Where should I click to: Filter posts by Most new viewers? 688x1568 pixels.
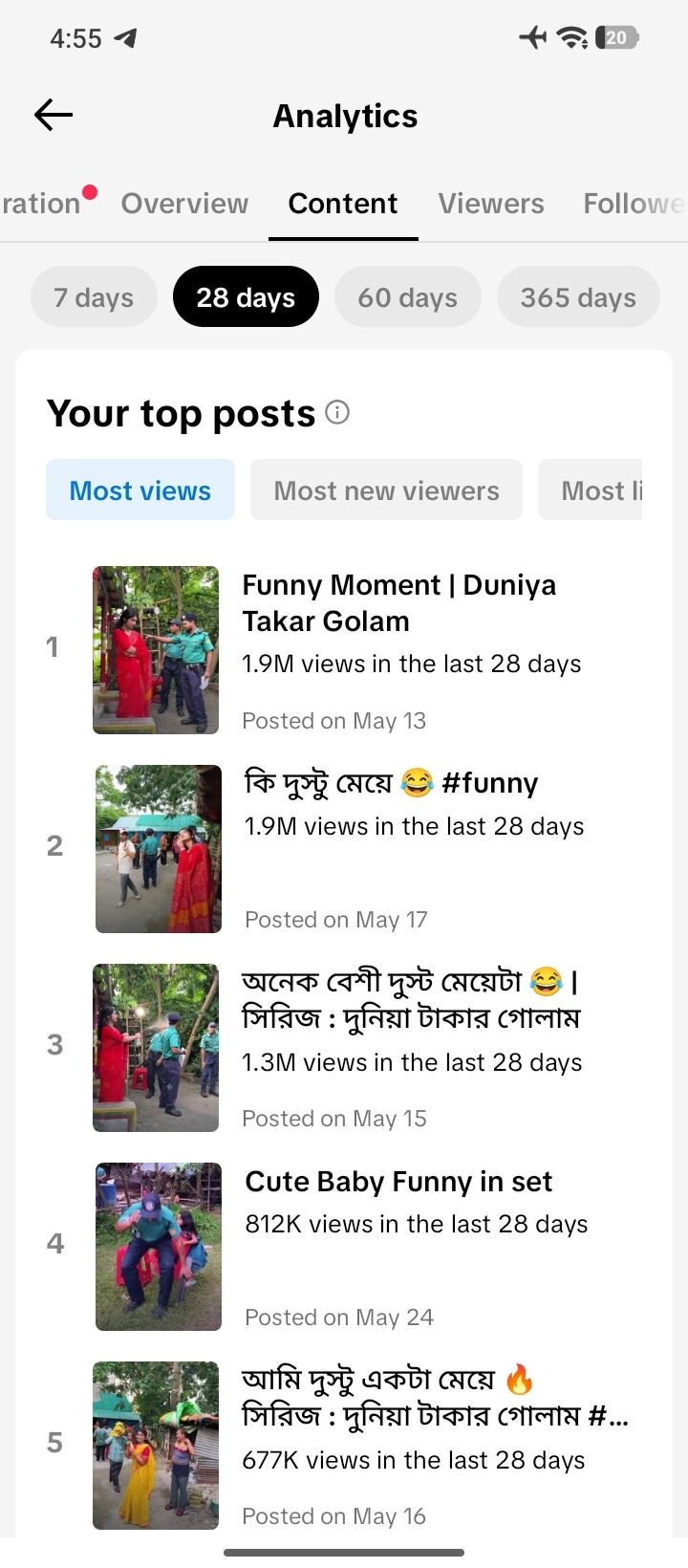tap(386, 490)
